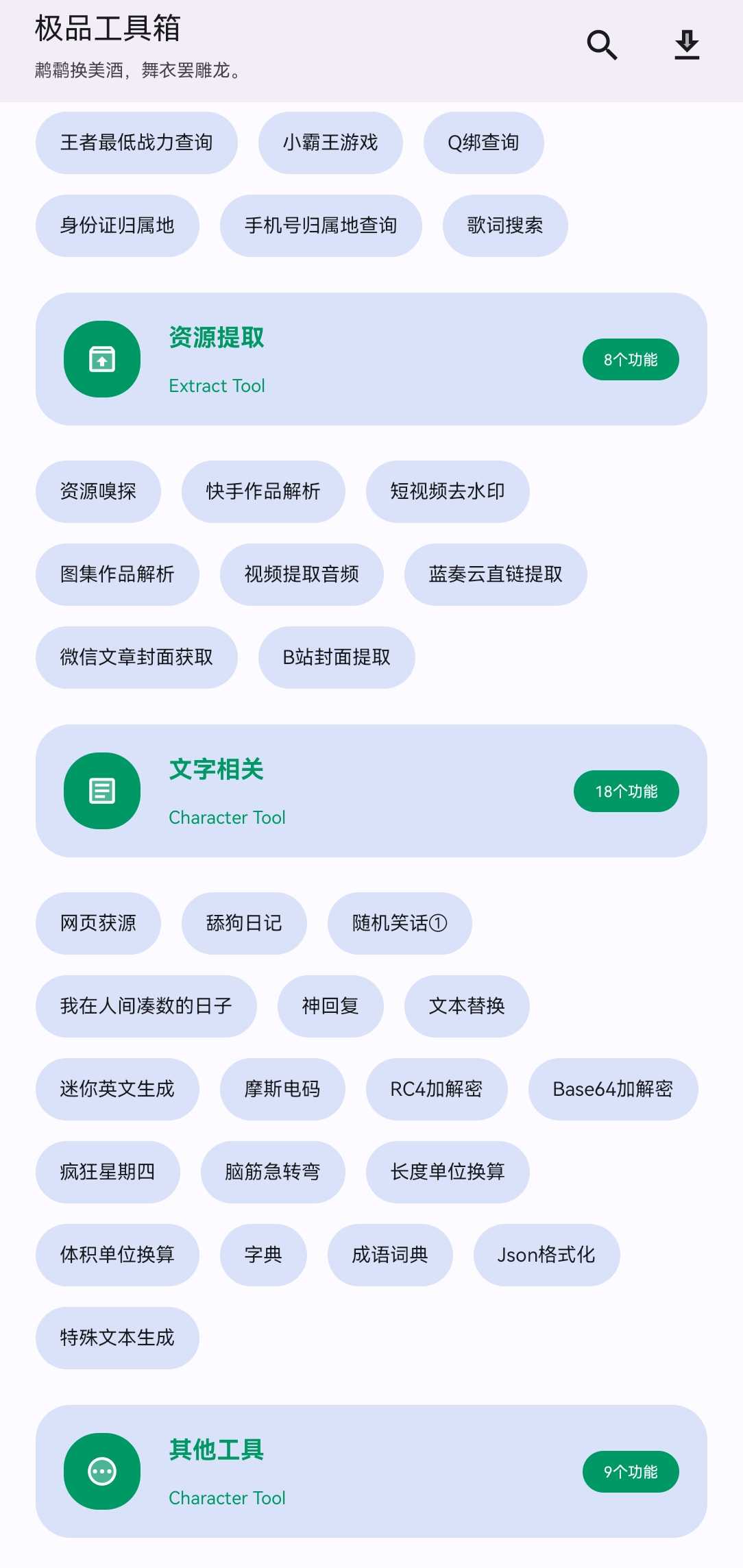Open the search icon in the app bar
The height and width of the screenshot is (1568, 743).
(x=602, y=45)
